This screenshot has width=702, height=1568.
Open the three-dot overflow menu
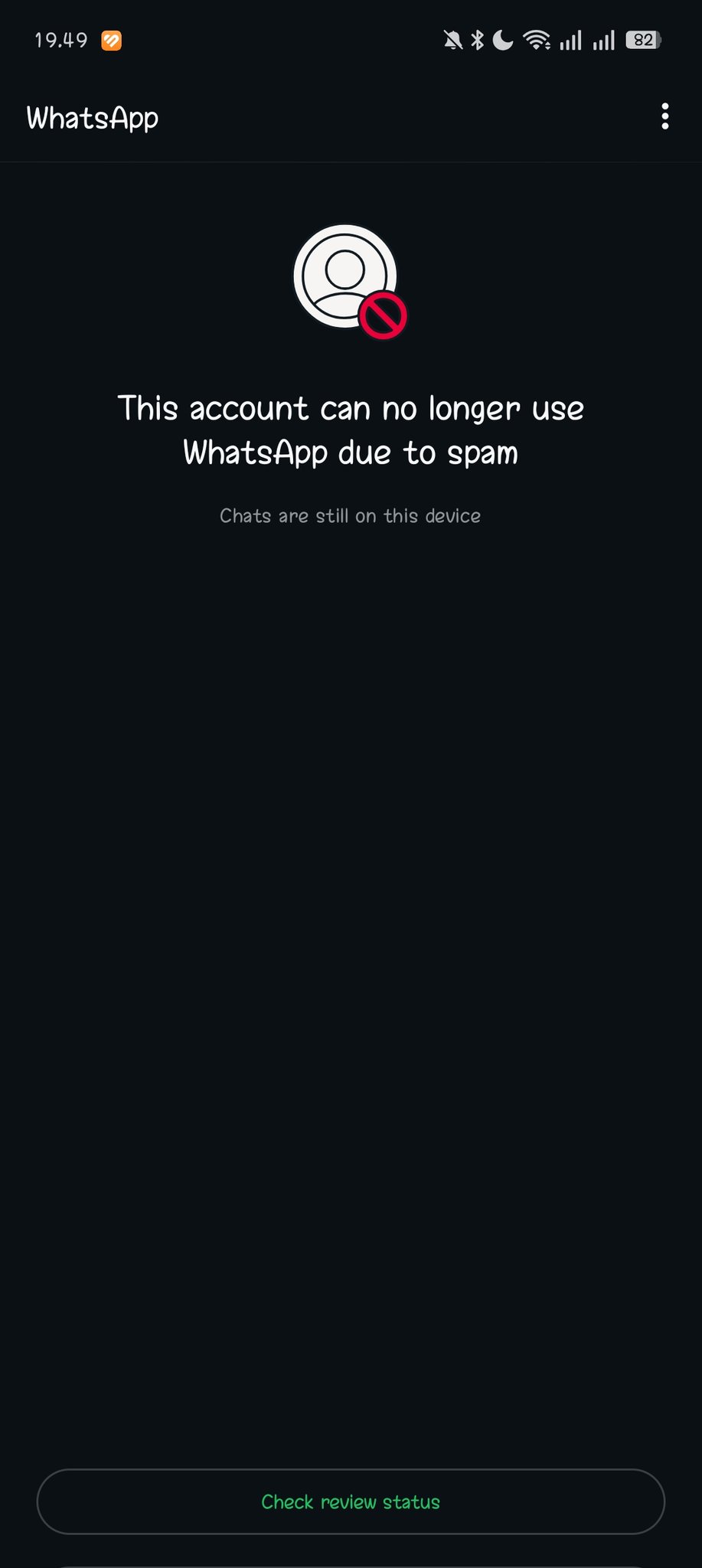click(664, 116)
